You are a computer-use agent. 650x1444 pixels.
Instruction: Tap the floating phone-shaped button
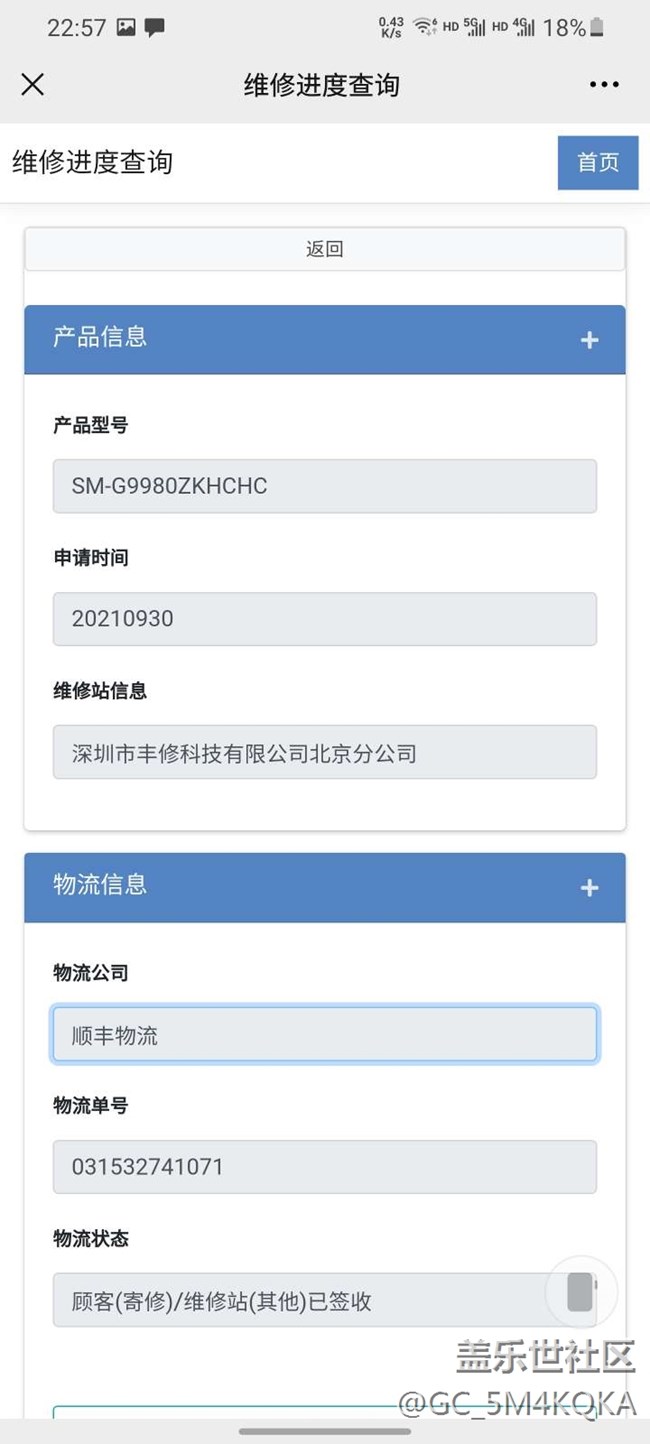[581, 1292]
